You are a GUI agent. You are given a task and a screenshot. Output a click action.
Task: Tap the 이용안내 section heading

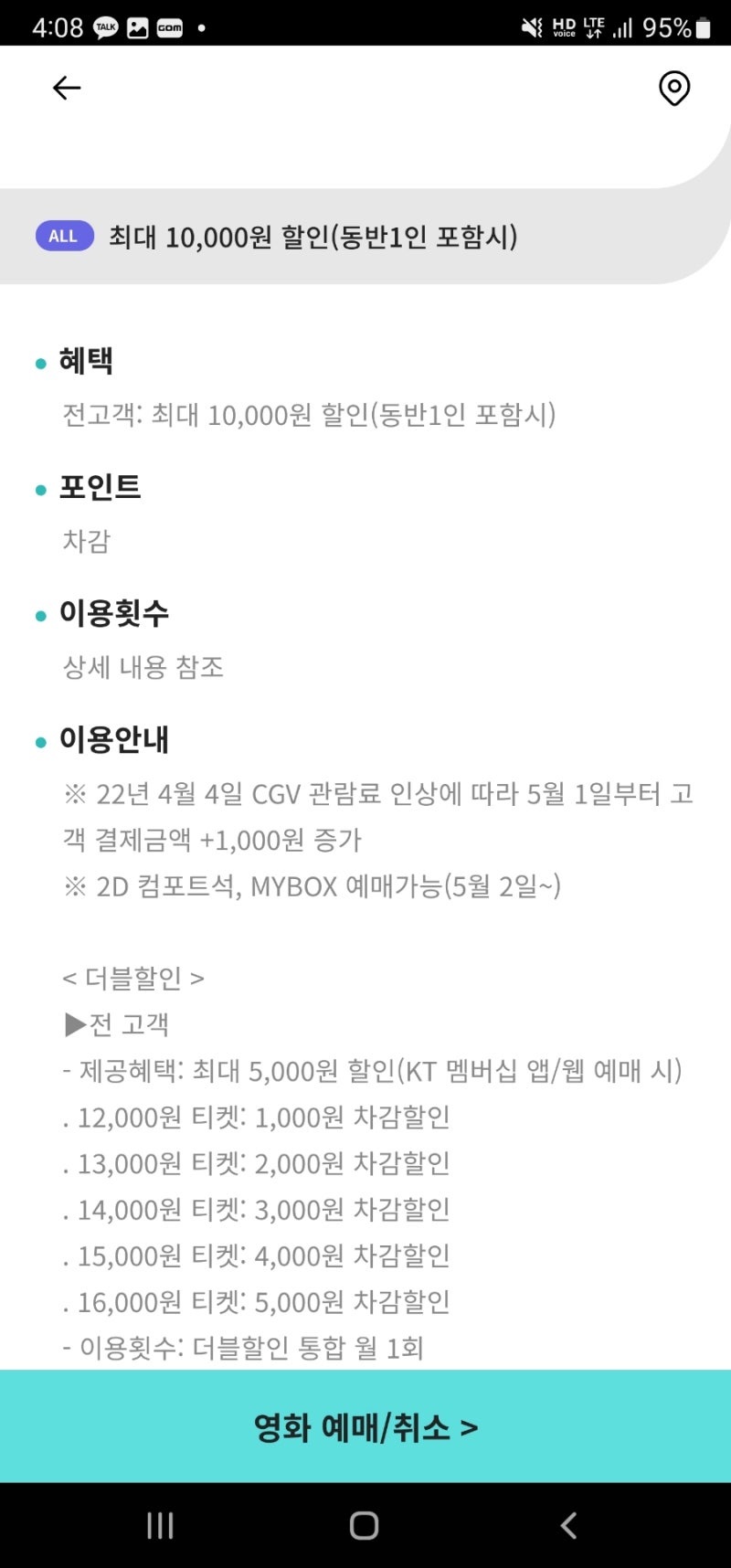[x=115, y=740]
